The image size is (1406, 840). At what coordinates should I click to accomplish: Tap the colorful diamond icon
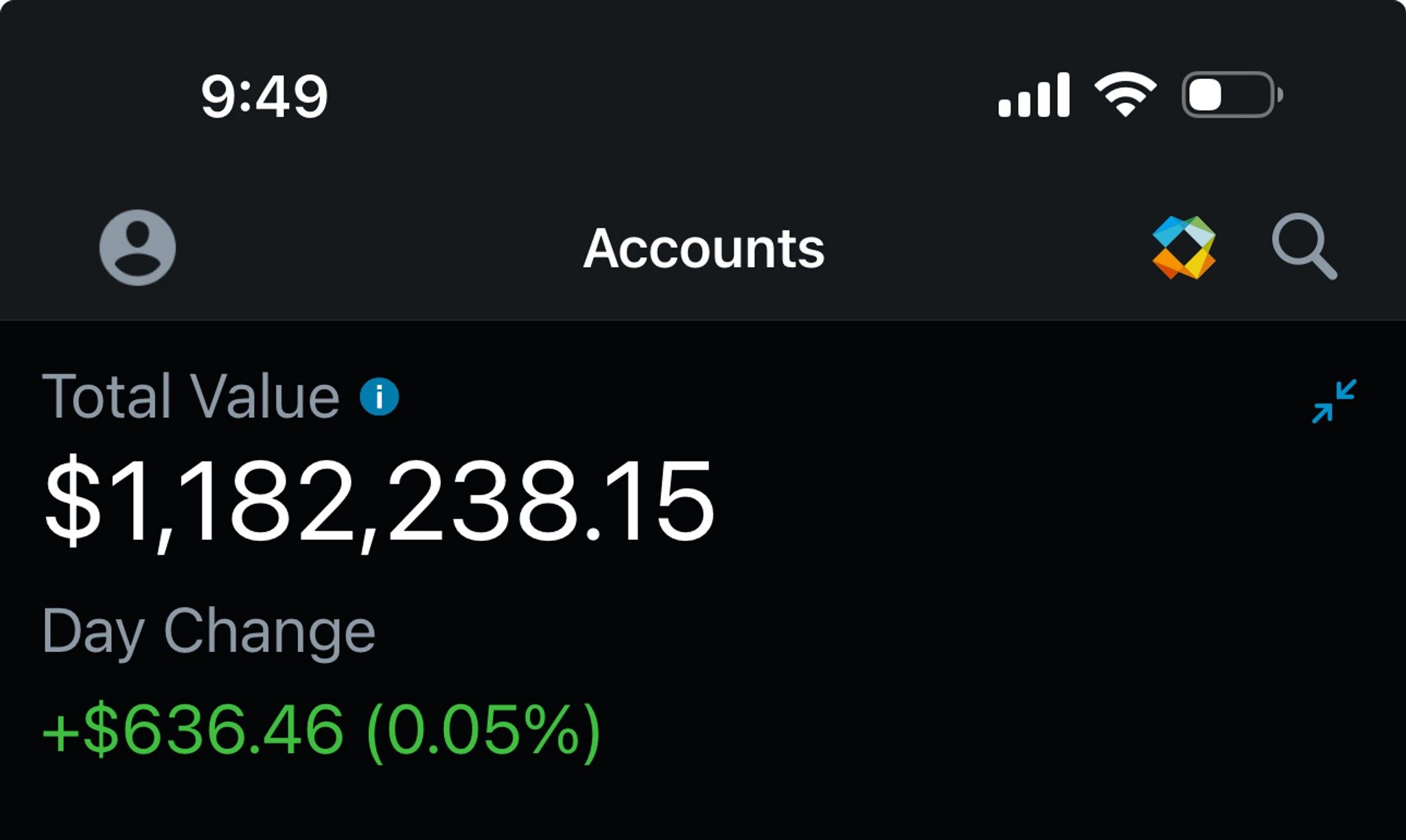pos(1184,247)
